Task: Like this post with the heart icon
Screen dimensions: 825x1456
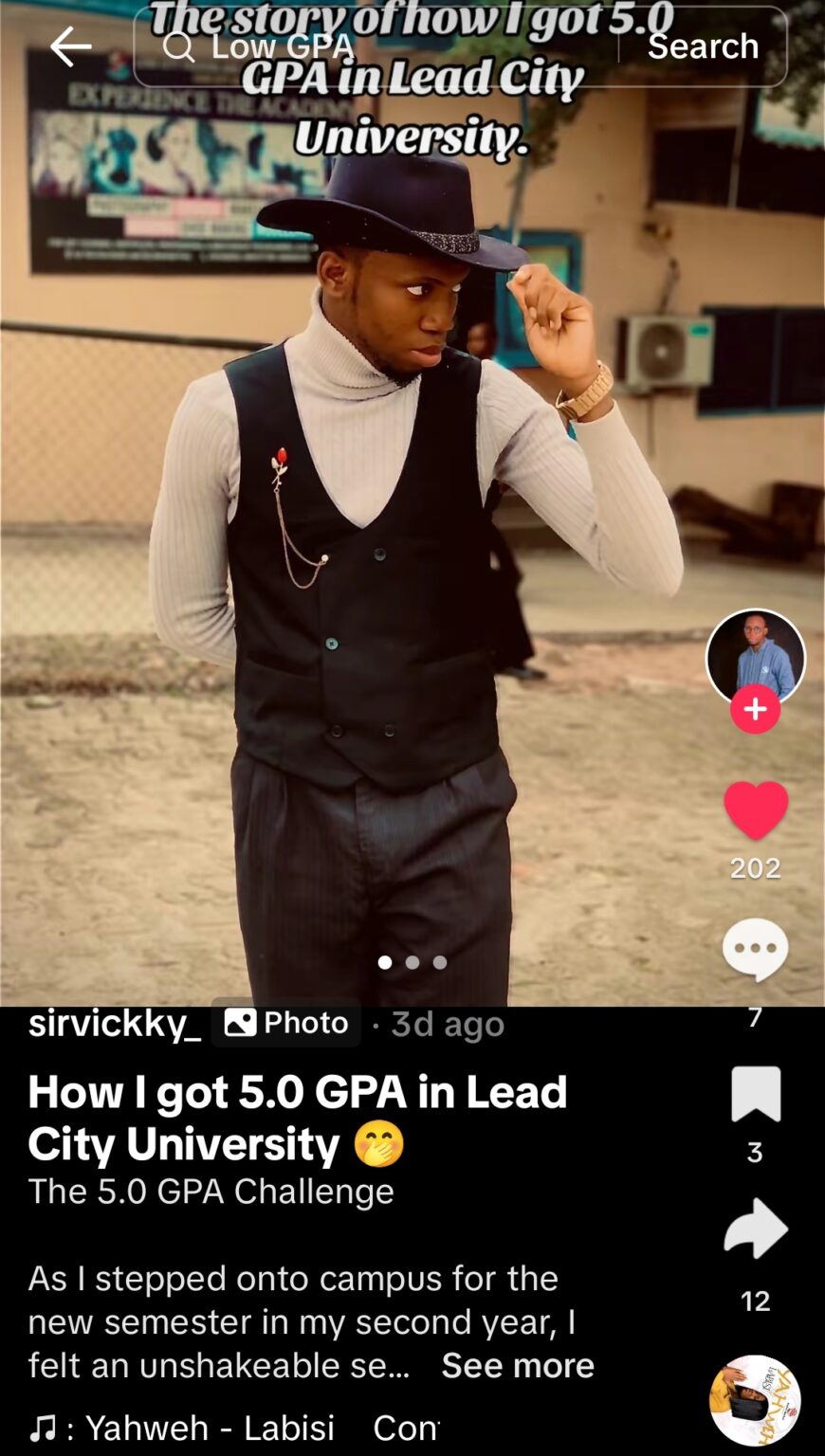Action: (755, 810)
